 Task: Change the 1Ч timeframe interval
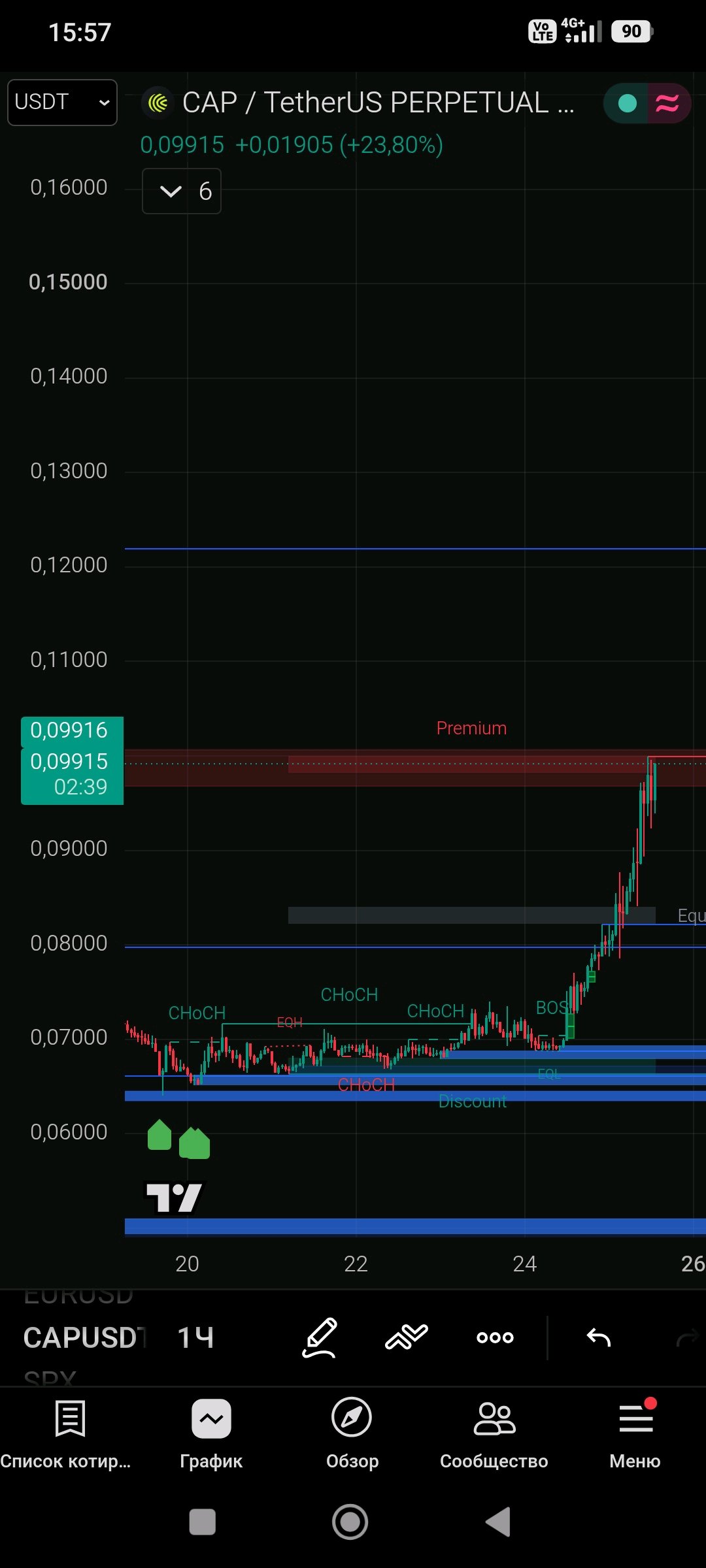[x=195, y=1337]
